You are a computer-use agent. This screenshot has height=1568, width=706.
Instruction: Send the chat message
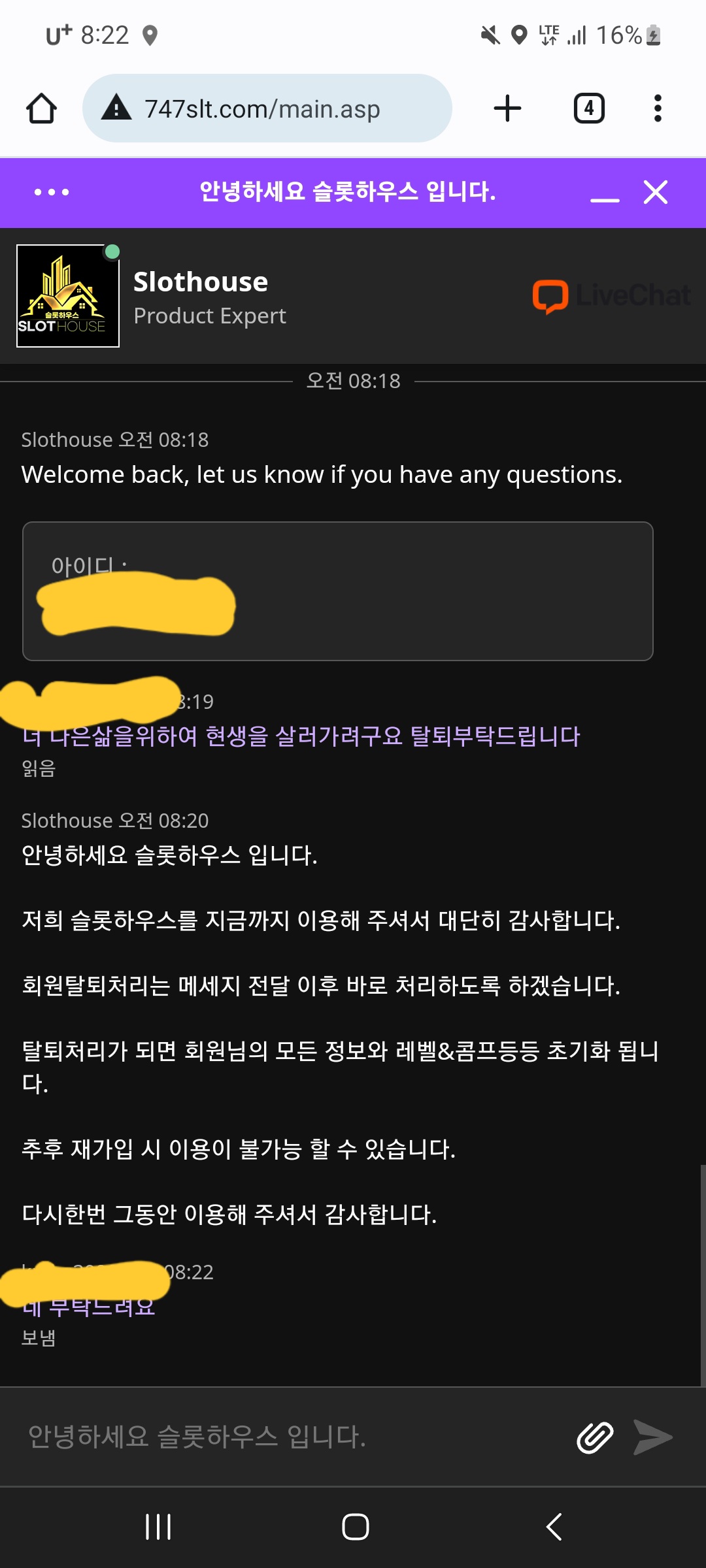pos(653,1437)
